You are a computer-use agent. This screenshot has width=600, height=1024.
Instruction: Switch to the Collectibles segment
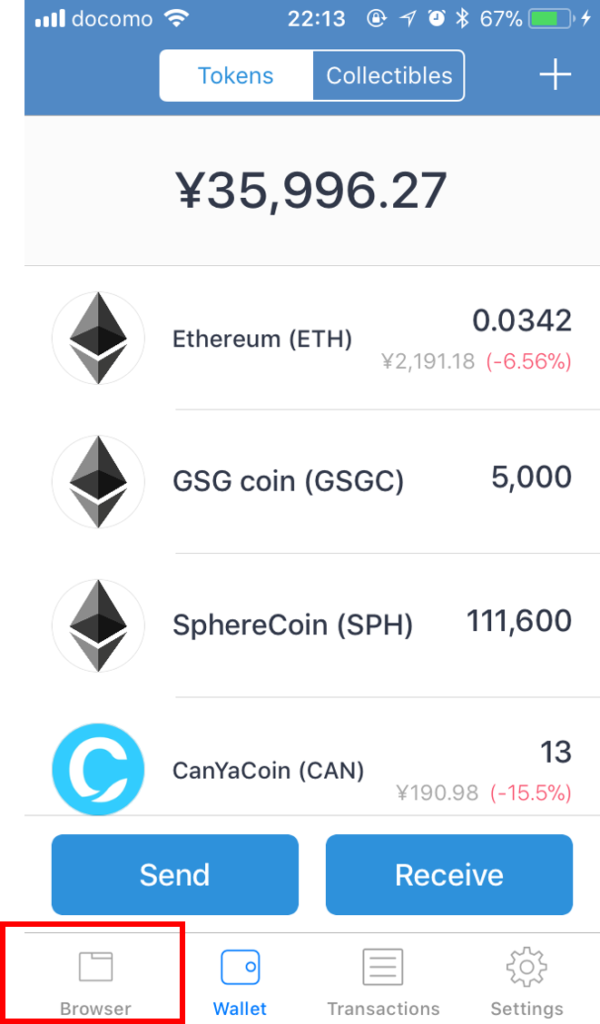pyautogui.click(x=389, y=76)
